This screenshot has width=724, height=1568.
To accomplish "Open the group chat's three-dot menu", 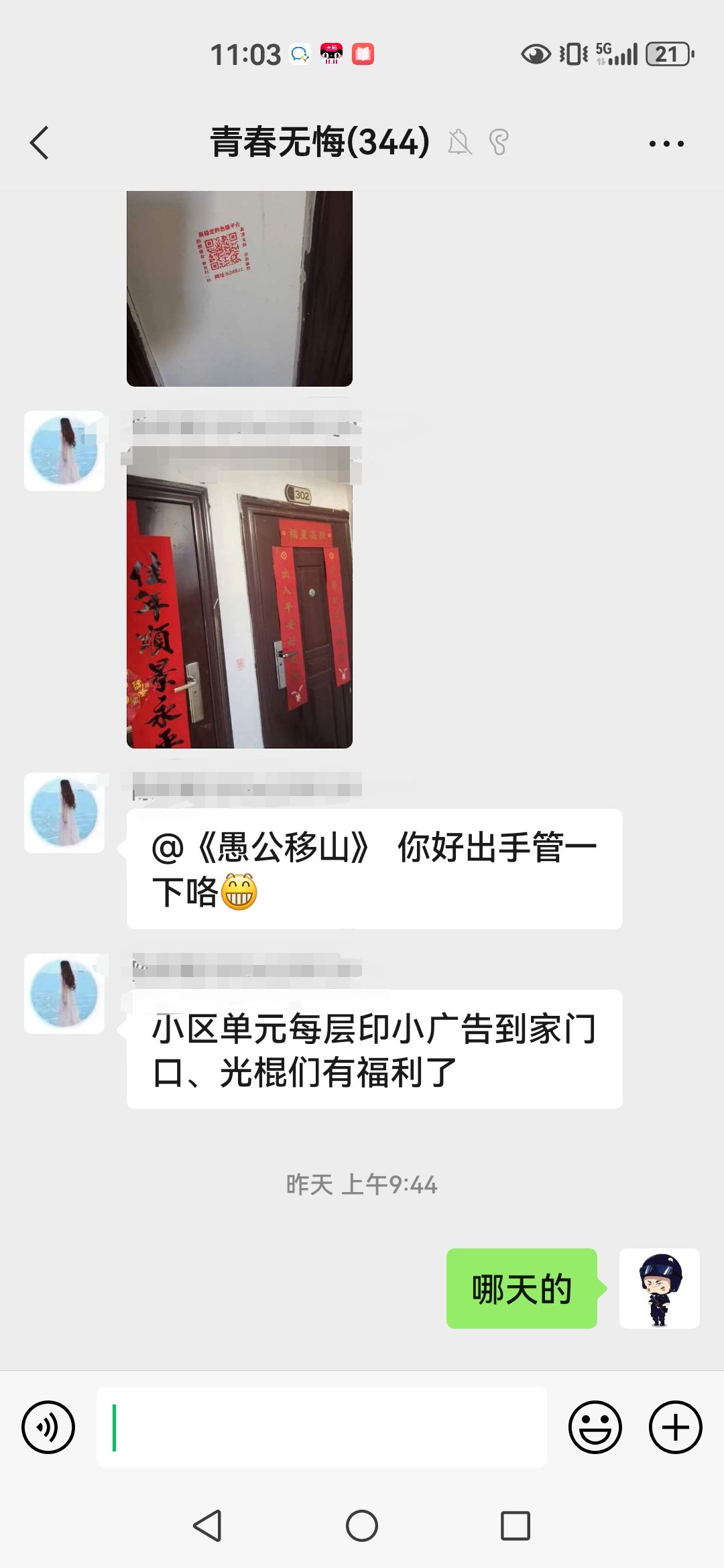I will coord(666,143).
